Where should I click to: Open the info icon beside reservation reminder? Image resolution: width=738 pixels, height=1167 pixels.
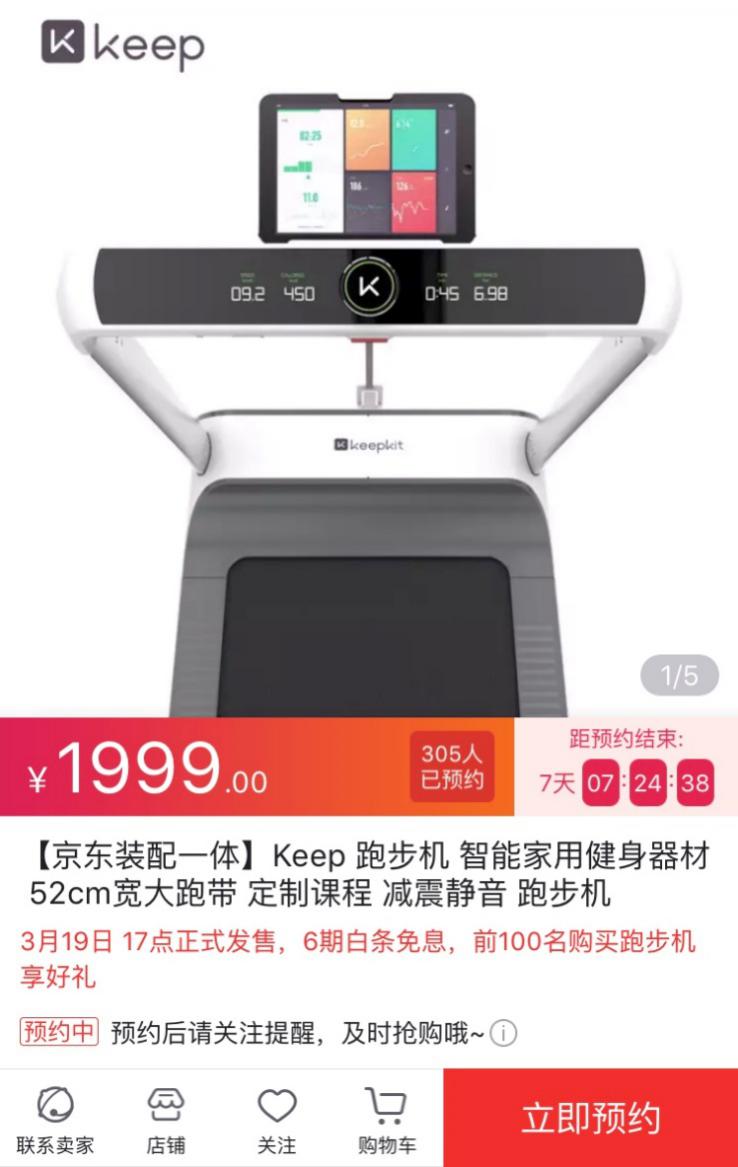pyautogui.click(x=504, y=1033)
